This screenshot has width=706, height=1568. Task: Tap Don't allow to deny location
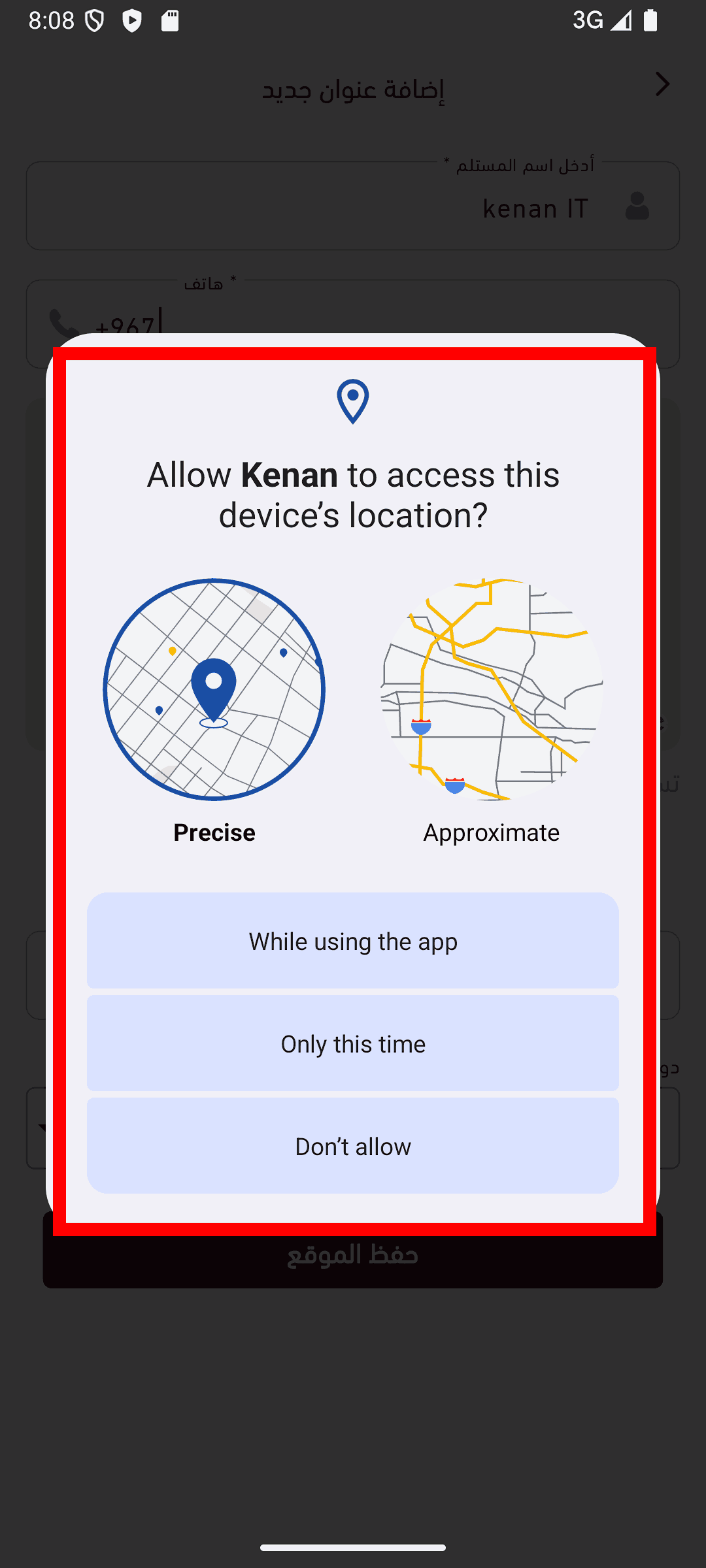click(x=353, y=1146)
